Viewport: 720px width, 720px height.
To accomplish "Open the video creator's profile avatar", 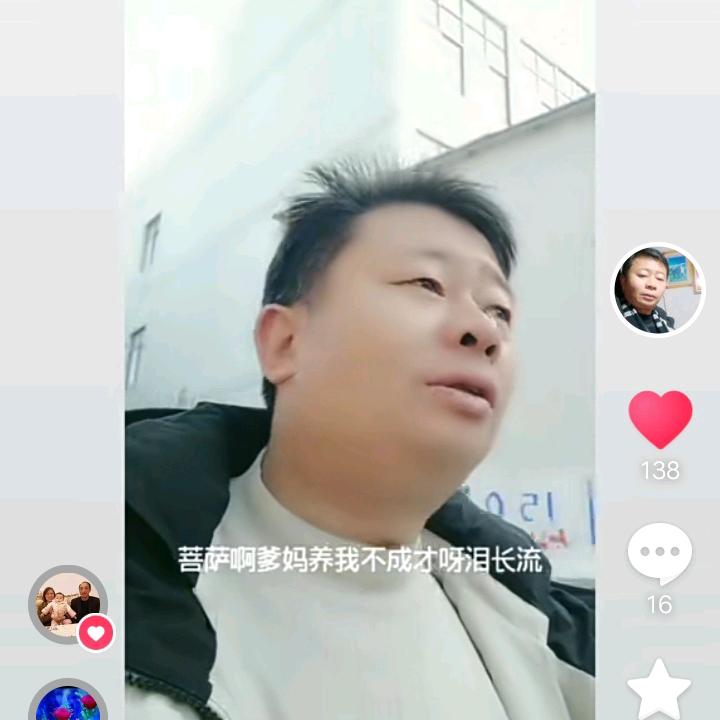I will click(x=658, y=290).
